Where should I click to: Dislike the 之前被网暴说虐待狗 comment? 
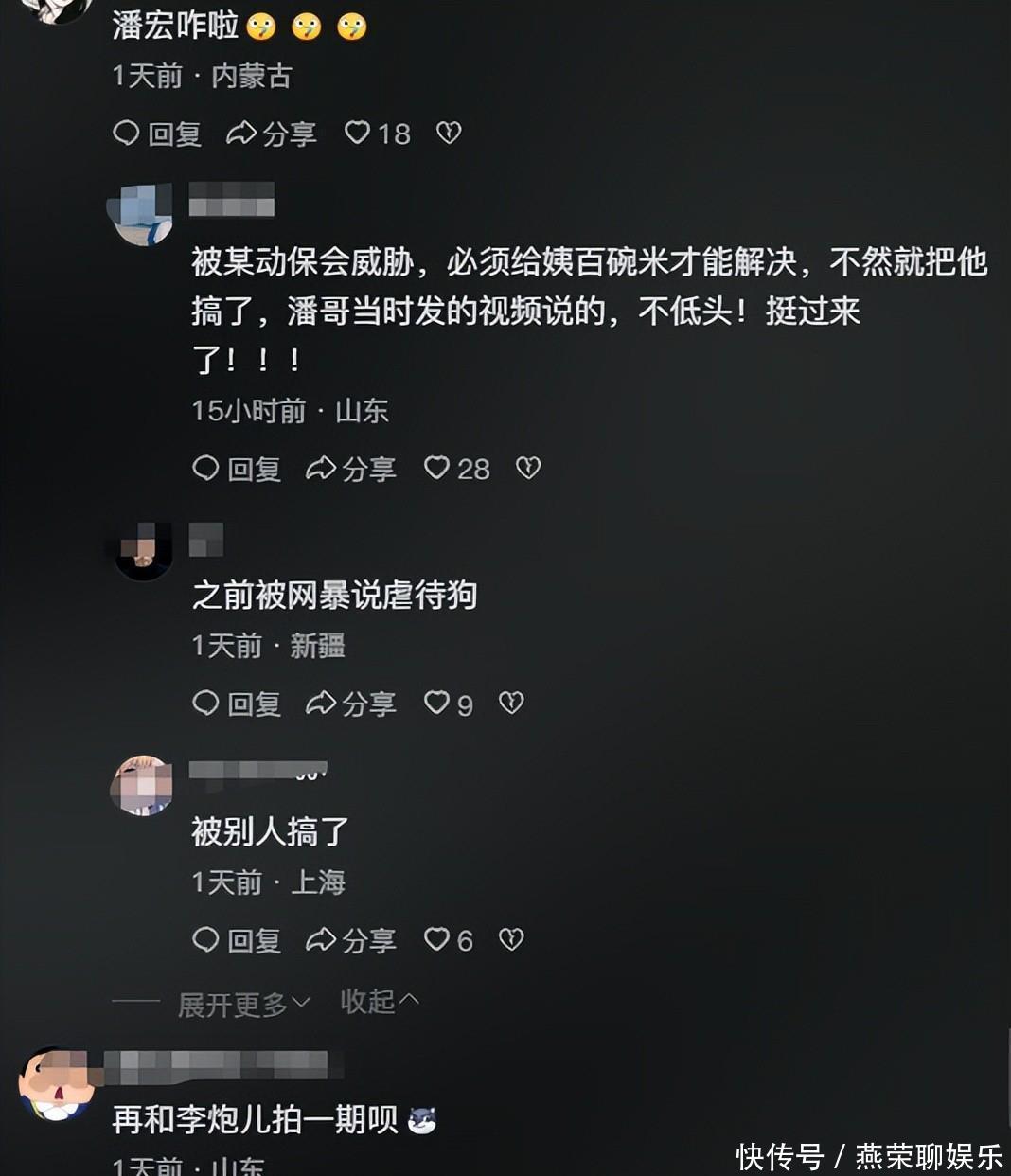[x=511, y=703]
